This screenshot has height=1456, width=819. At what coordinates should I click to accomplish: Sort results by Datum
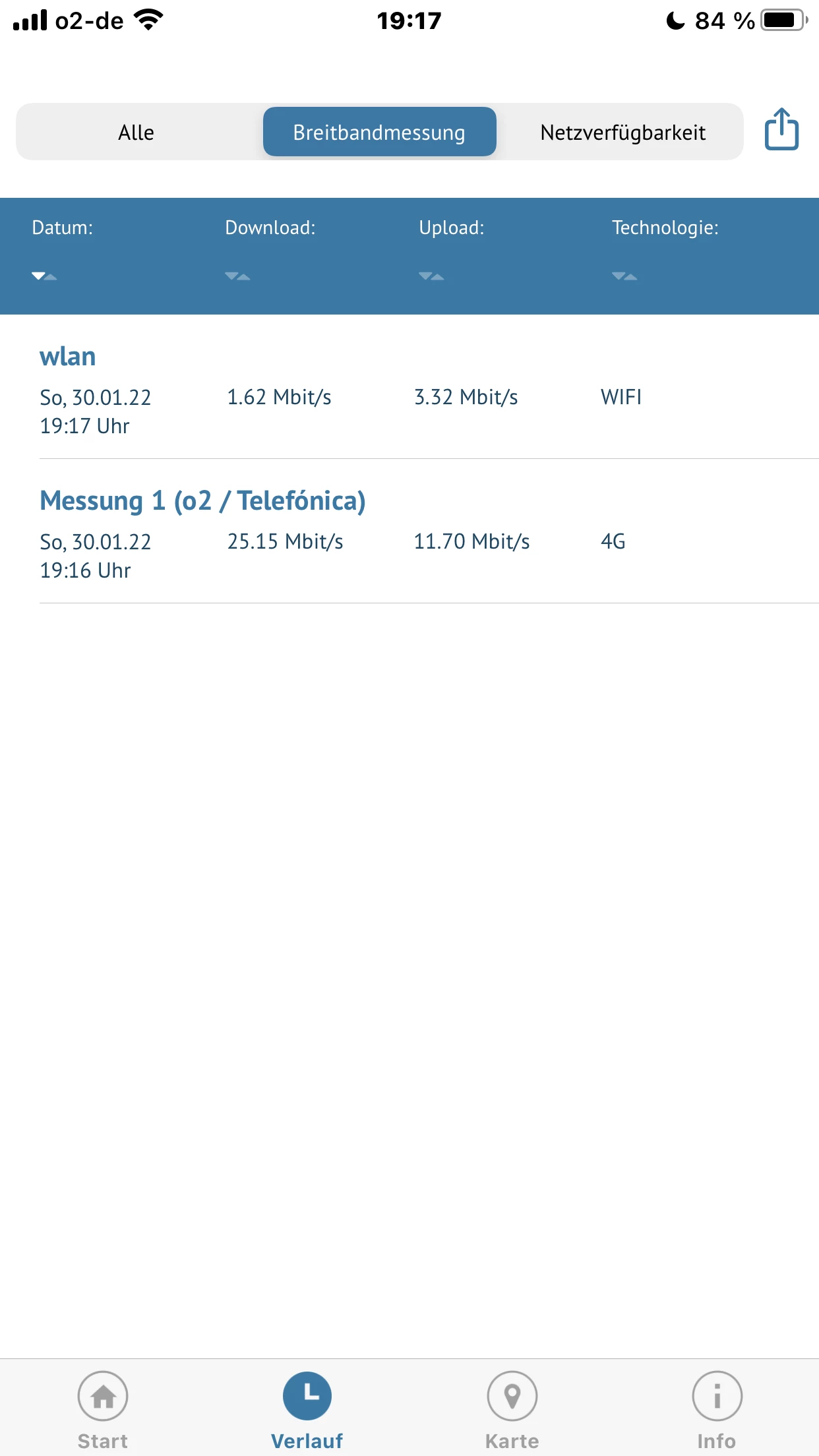[x=44, y=276]
